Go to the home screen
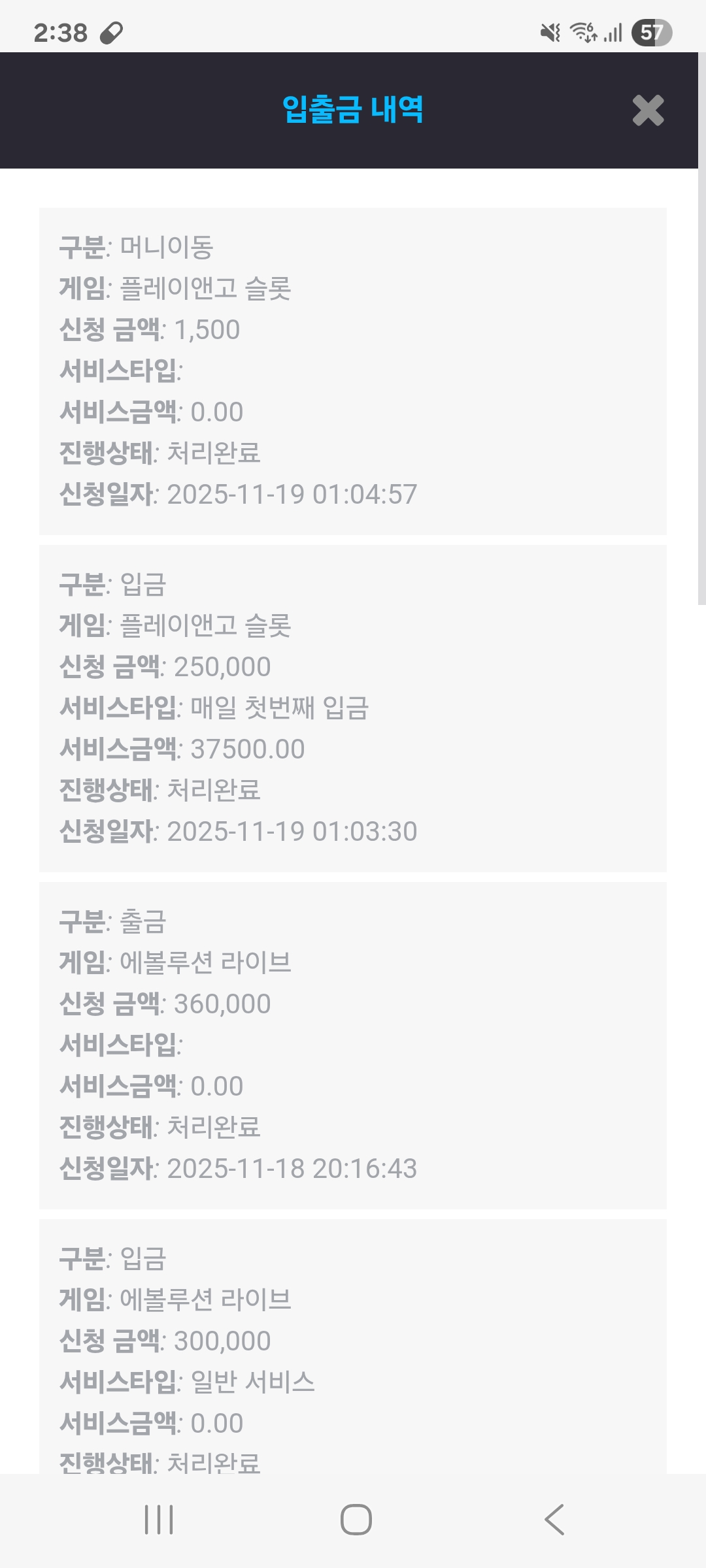The width and height of the screenshot is (706, 1568). (x=356, y=1520)
